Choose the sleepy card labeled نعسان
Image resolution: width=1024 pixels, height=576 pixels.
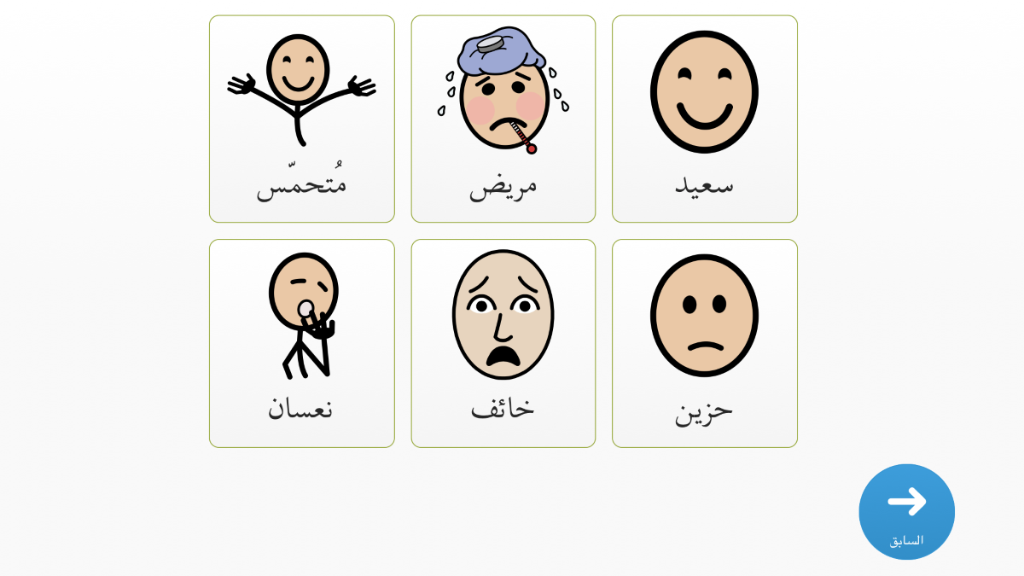point(301,343)
